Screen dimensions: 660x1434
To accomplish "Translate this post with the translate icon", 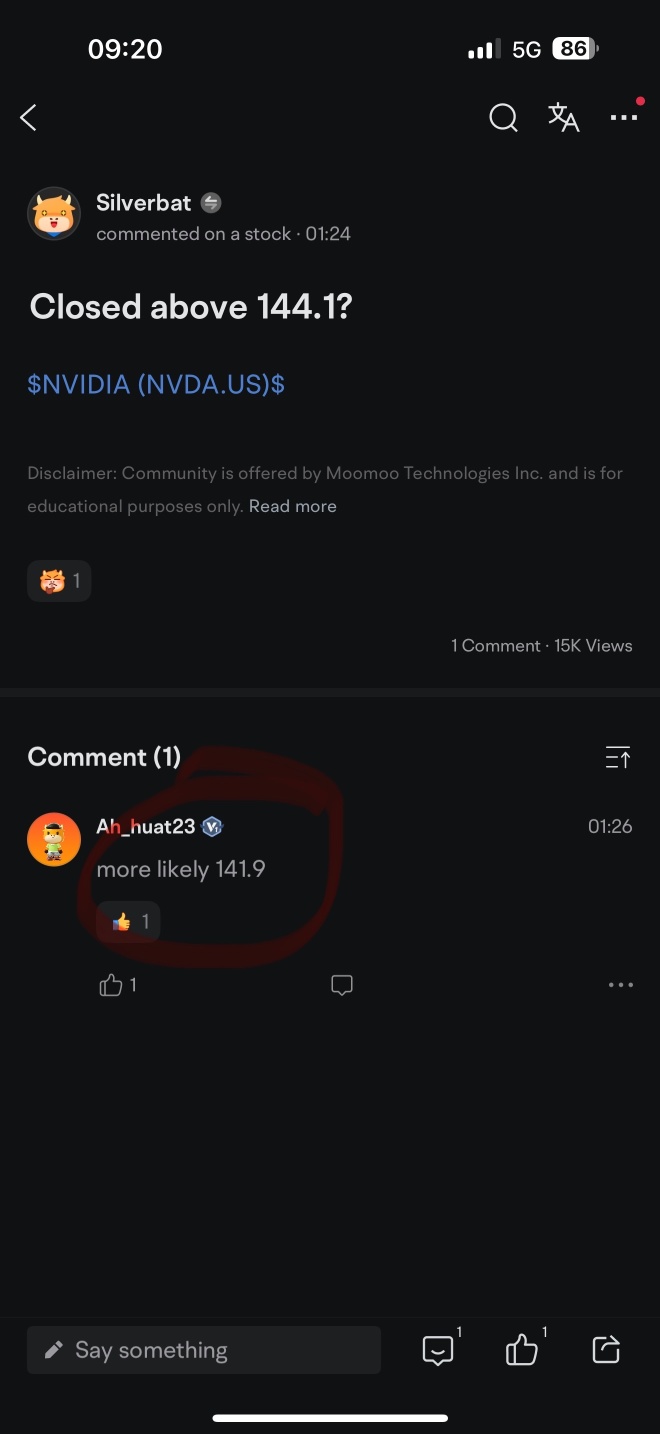I will pyautogui.click(x=563, y=118).
